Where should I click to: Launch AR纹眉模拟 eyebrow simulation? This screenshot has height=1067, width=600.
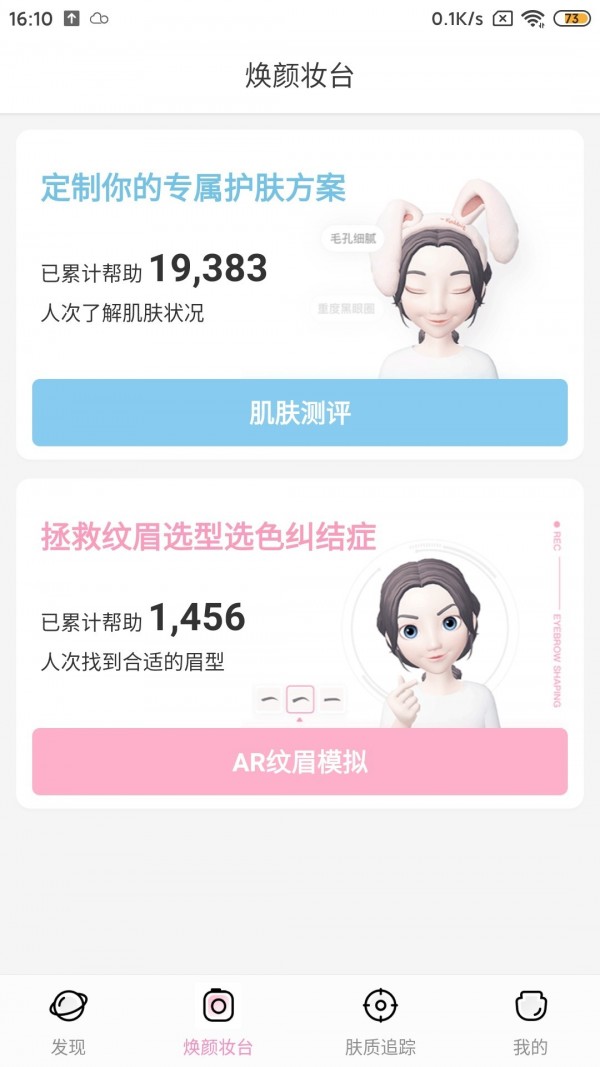(300, 762)
